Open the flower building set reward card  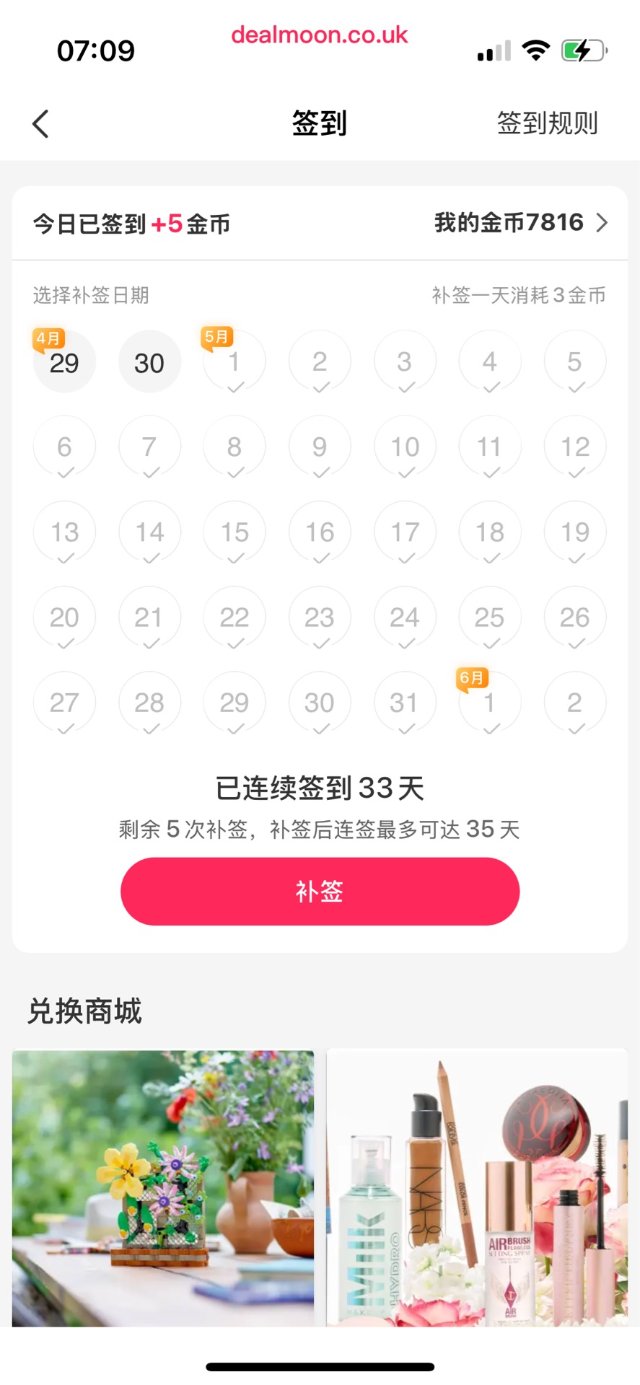point(163,1187)
